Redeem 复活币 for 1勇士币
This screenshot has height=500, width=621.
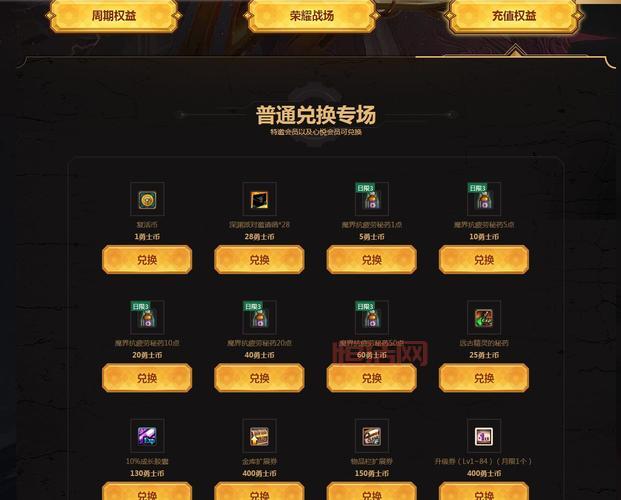tap(147, 260)
